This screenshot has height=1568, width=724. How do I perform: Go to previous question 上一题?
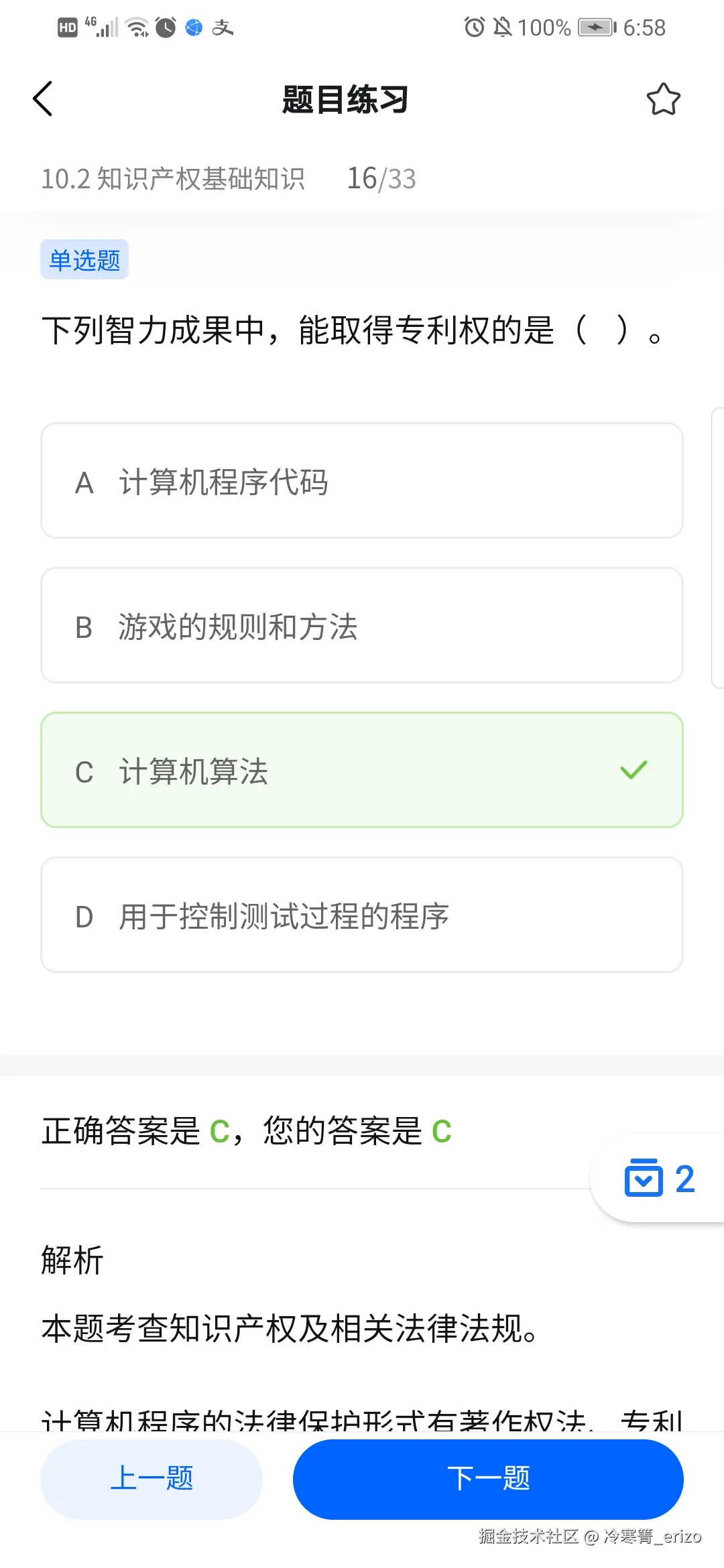pos(152,1478)
